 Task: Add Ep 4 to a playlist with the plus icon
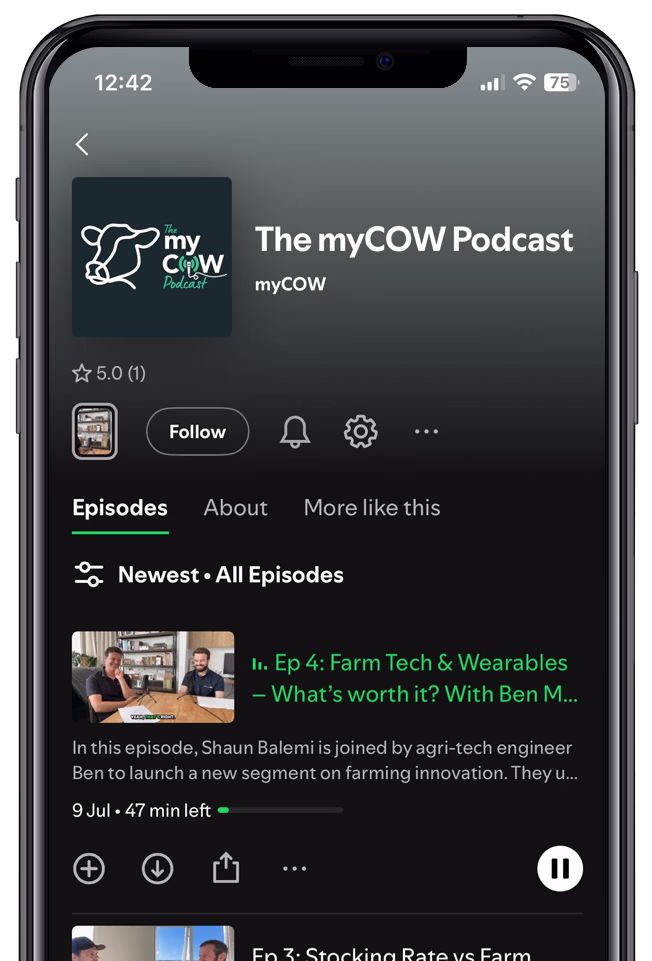click(x=89, y=869)
